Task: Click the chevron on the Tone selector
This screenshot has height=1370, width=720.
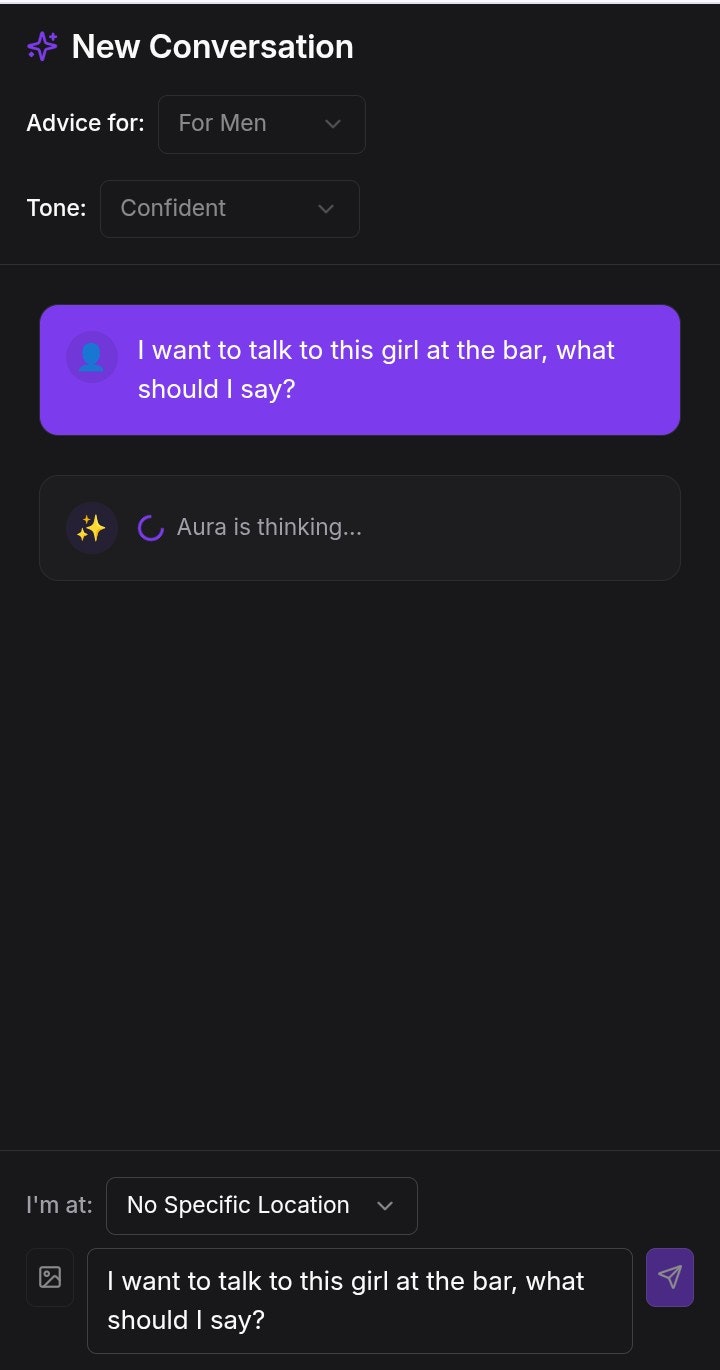Action: (324, 209)
